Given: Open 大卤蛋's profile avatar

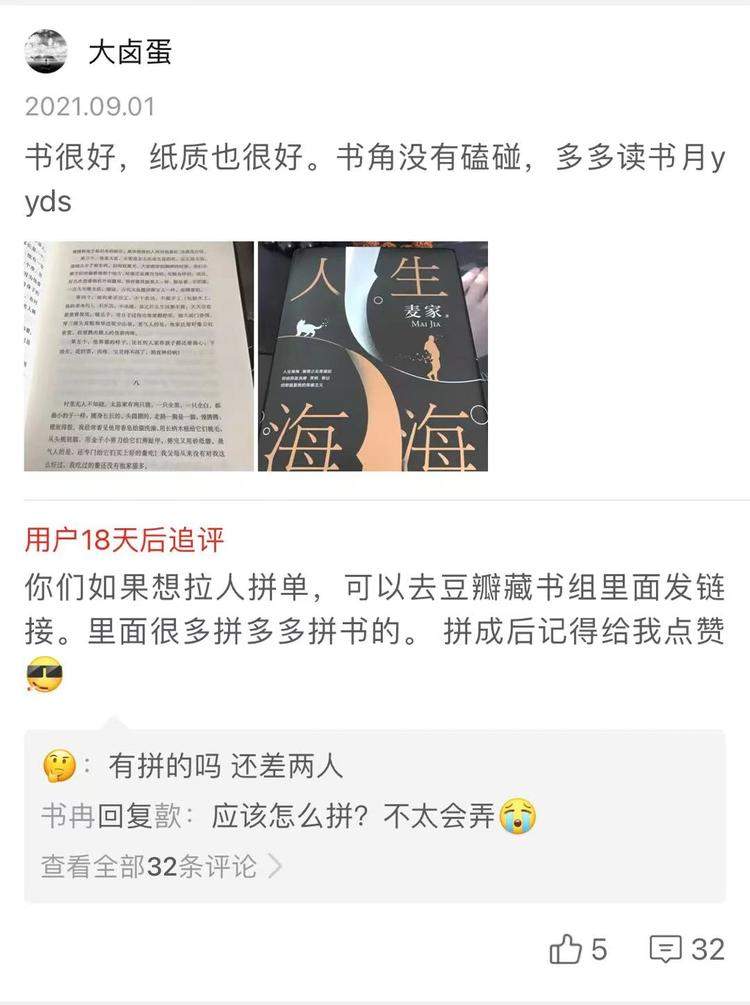Looking at the screenshot, I should [45, 50].
